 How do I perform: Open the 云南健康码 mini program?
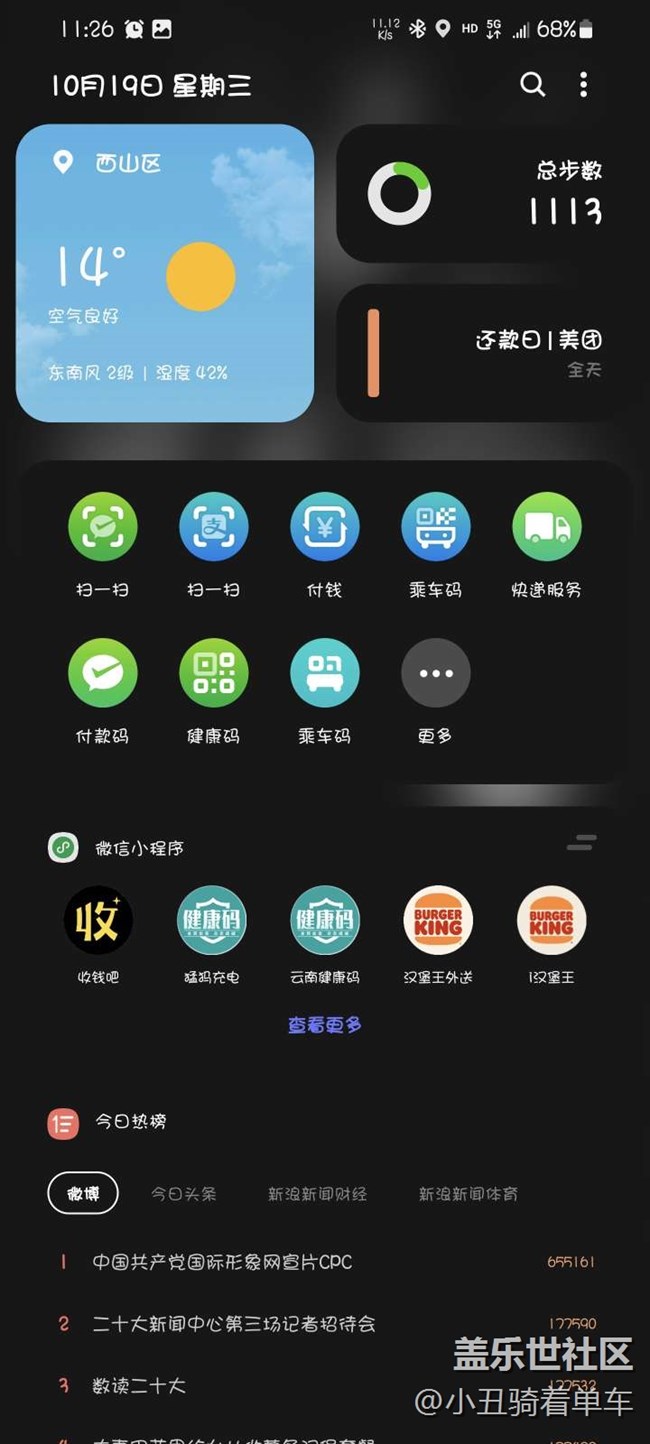pyautogui.click(x=324, y=920)
